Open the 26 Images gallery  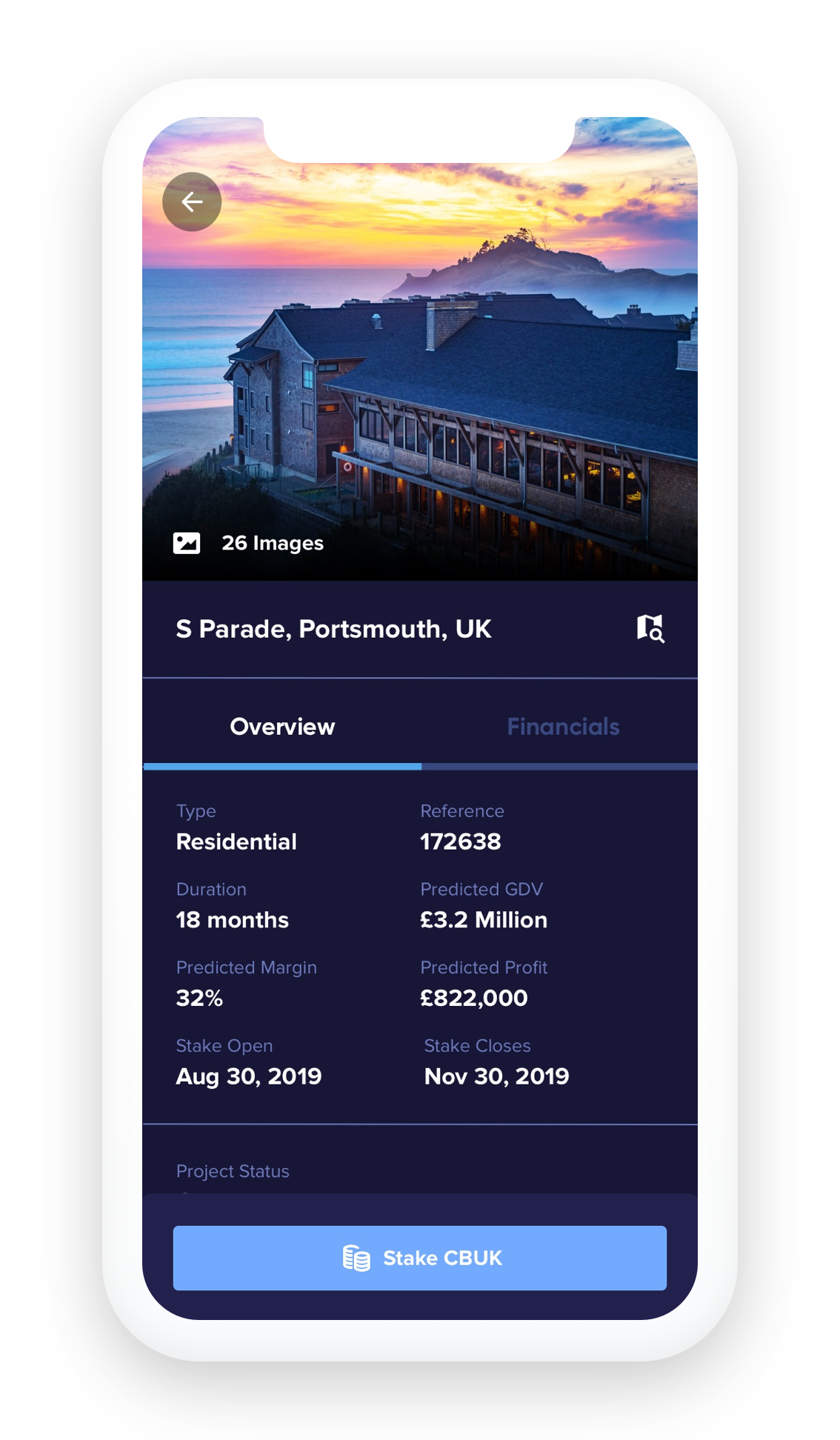click(248, 543)
